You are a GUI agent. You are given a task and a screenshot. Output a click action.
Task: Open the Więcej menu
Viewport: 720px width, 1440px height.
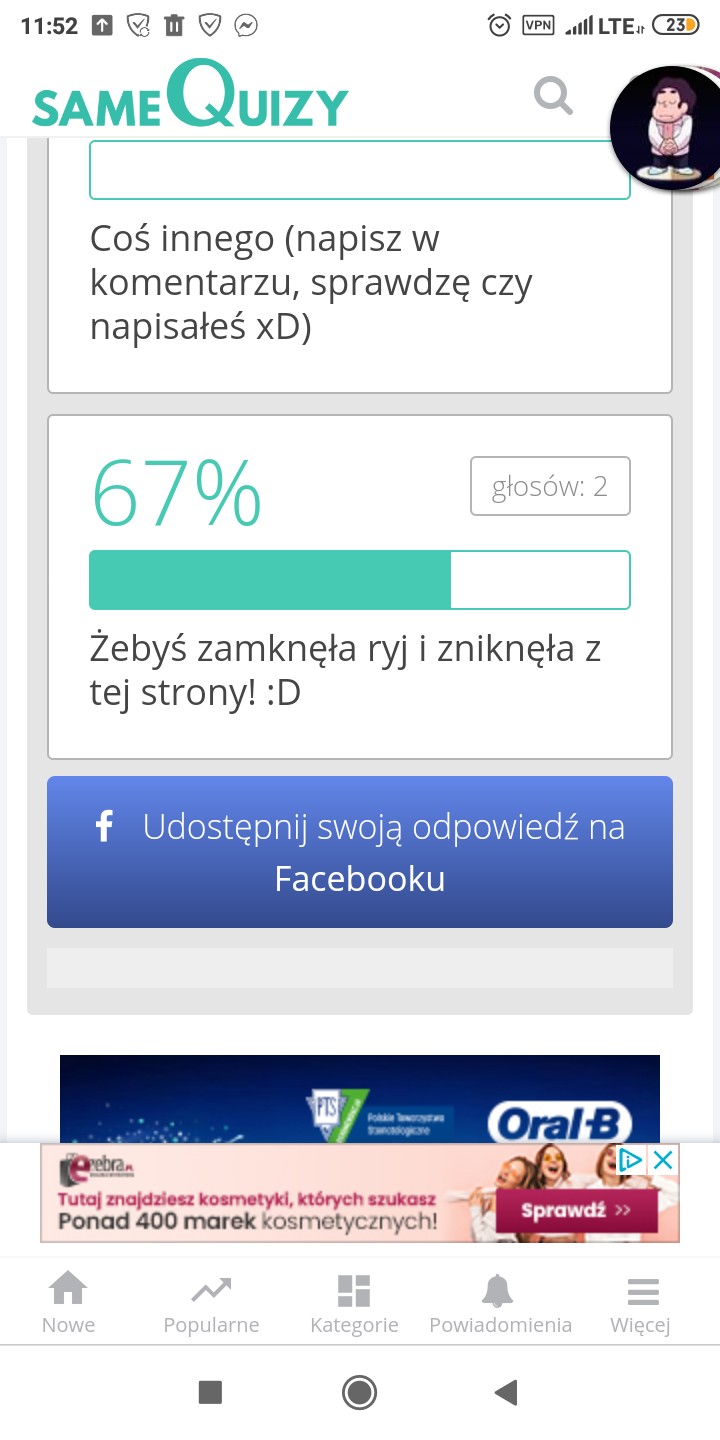(x=641, y=1304)
